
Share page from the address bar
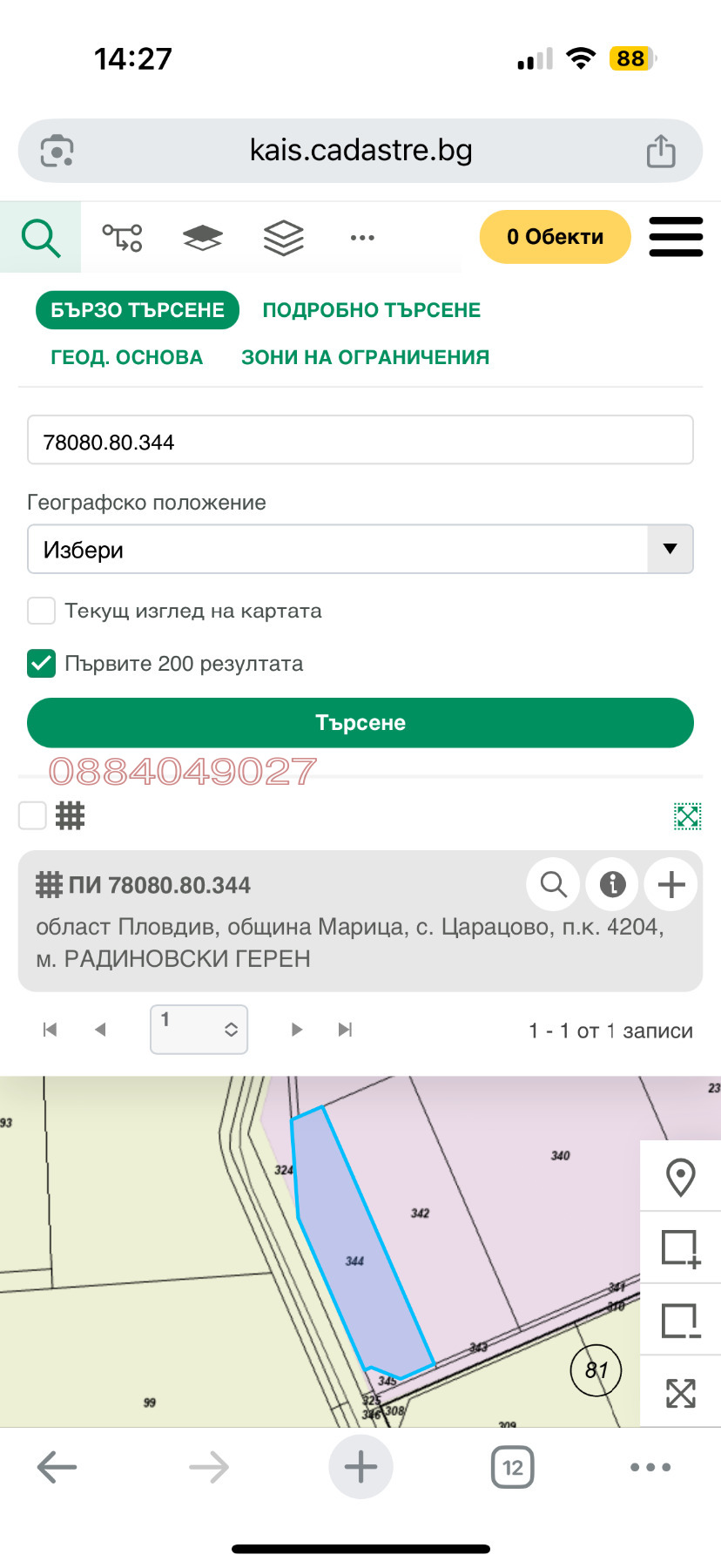click(x=661, y=151)
